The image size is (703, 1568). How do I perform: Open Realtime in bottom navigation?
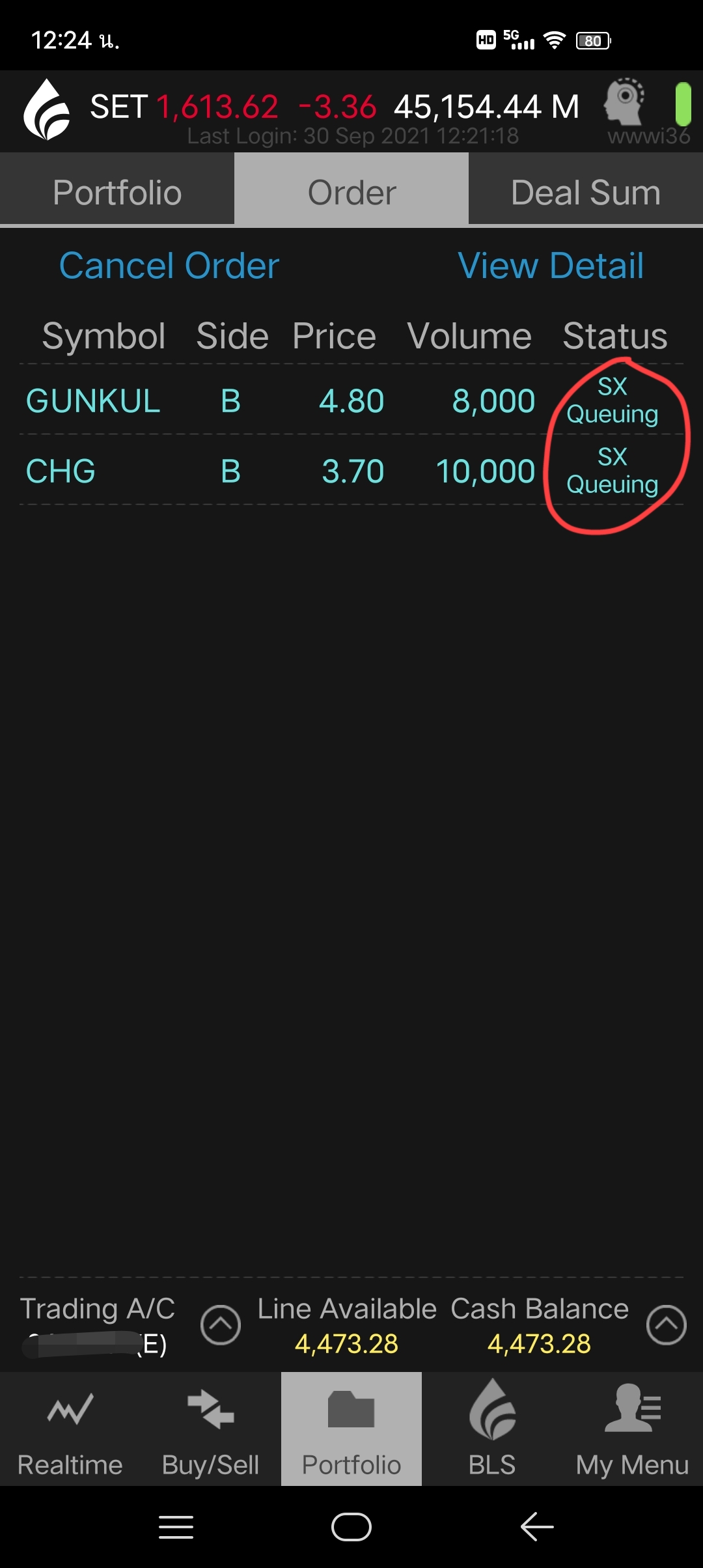point(70,1430)
